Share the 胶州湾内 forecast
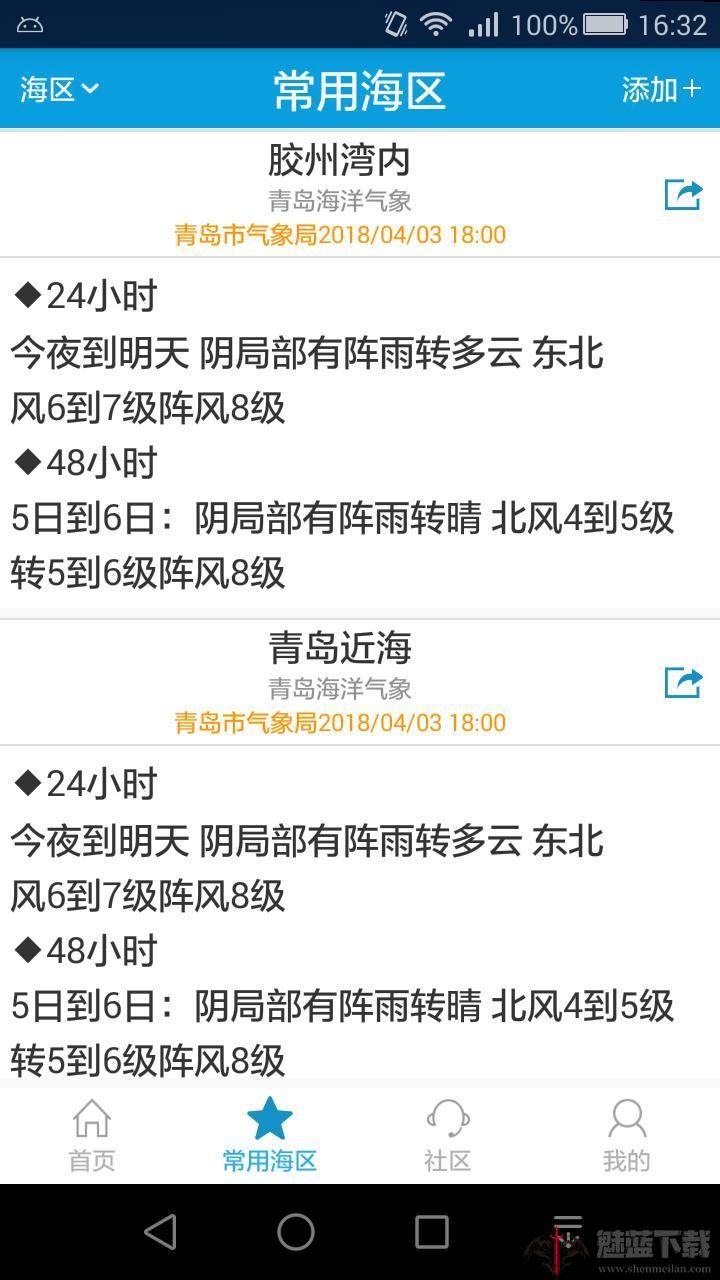The width and height of the screenshot is (720, 1280). pos(683,194)
